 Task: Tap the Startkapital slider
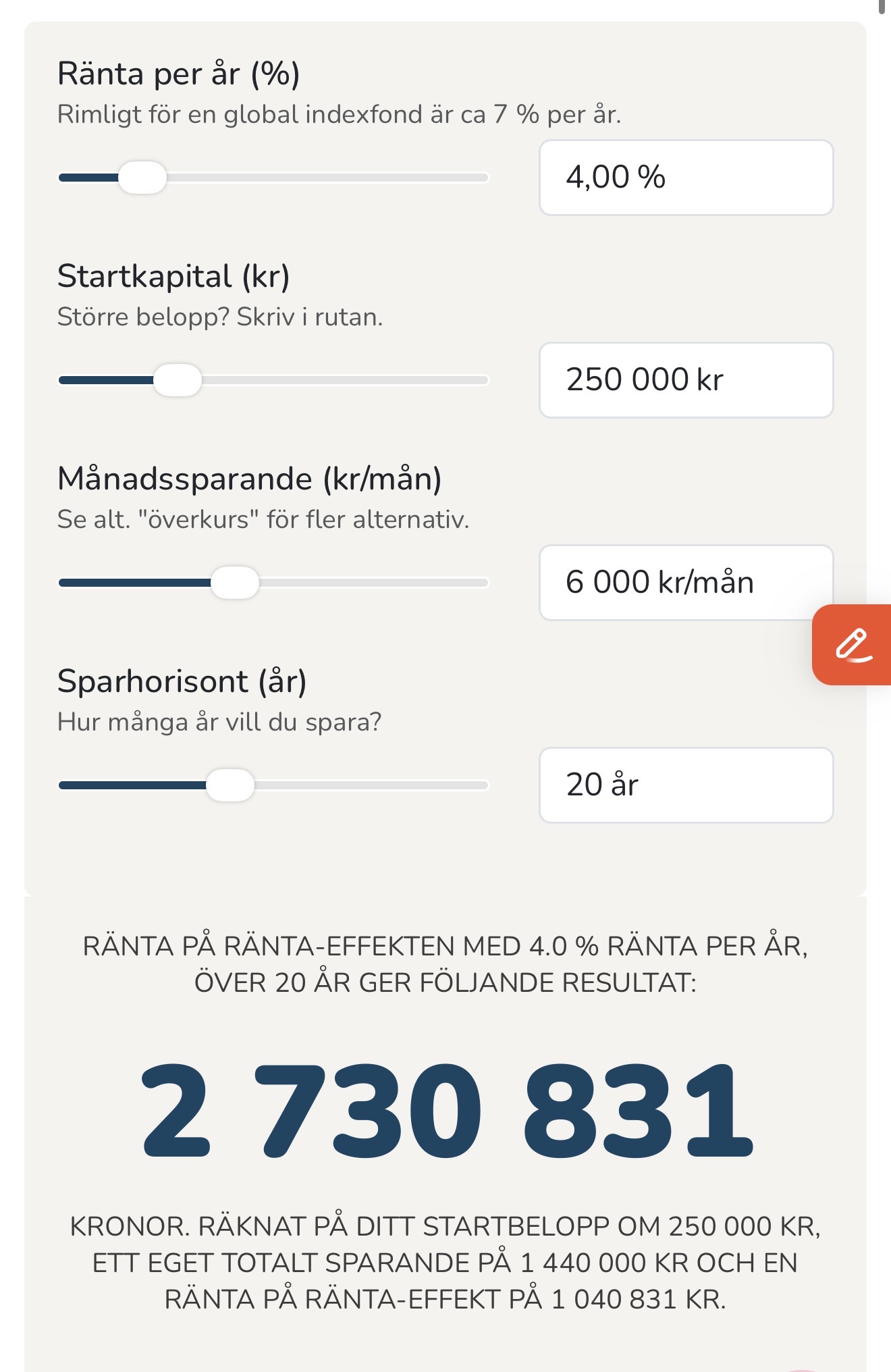pos(178,380)
